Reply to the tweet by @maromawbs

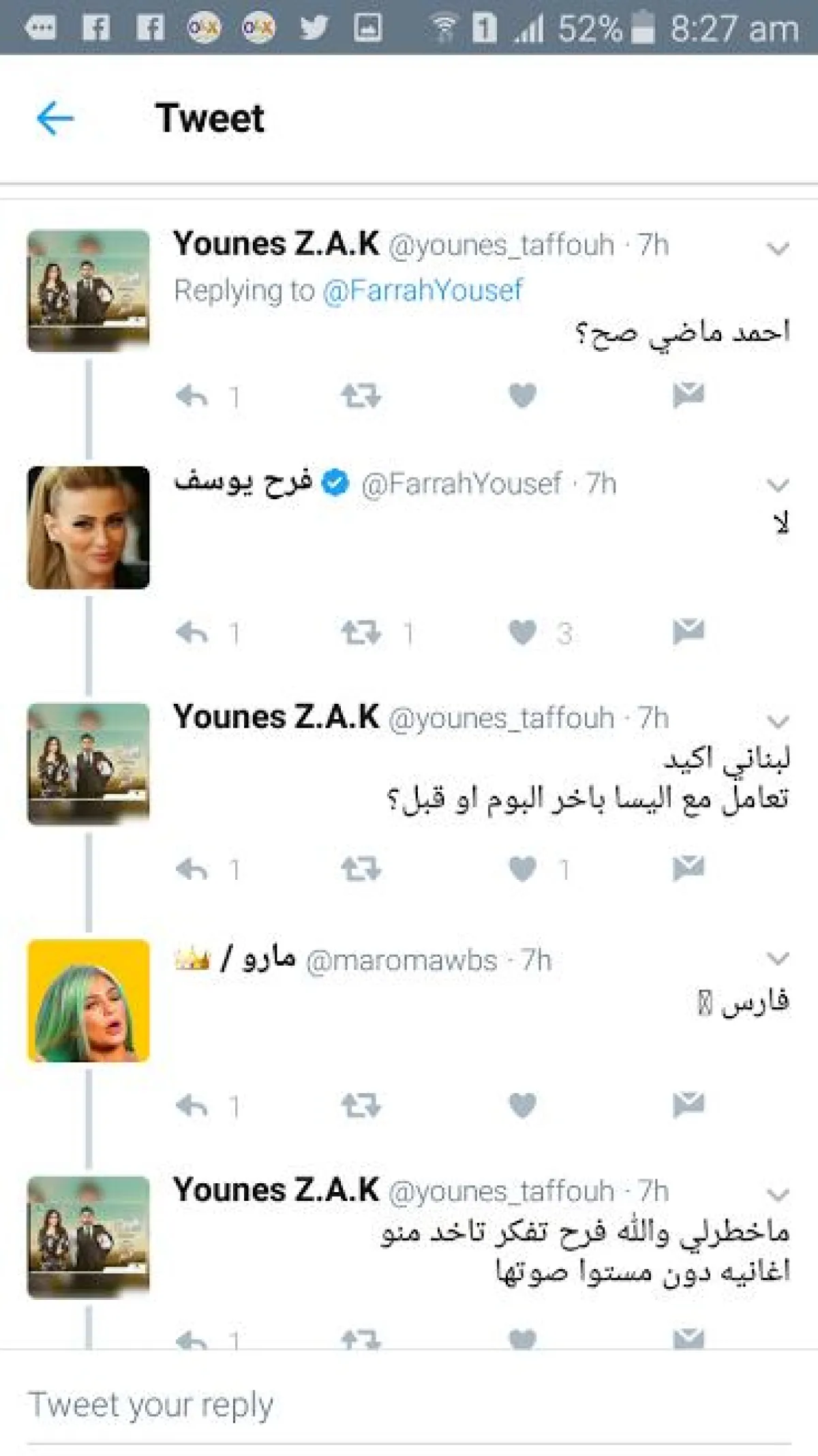[x=192, y=1105]
